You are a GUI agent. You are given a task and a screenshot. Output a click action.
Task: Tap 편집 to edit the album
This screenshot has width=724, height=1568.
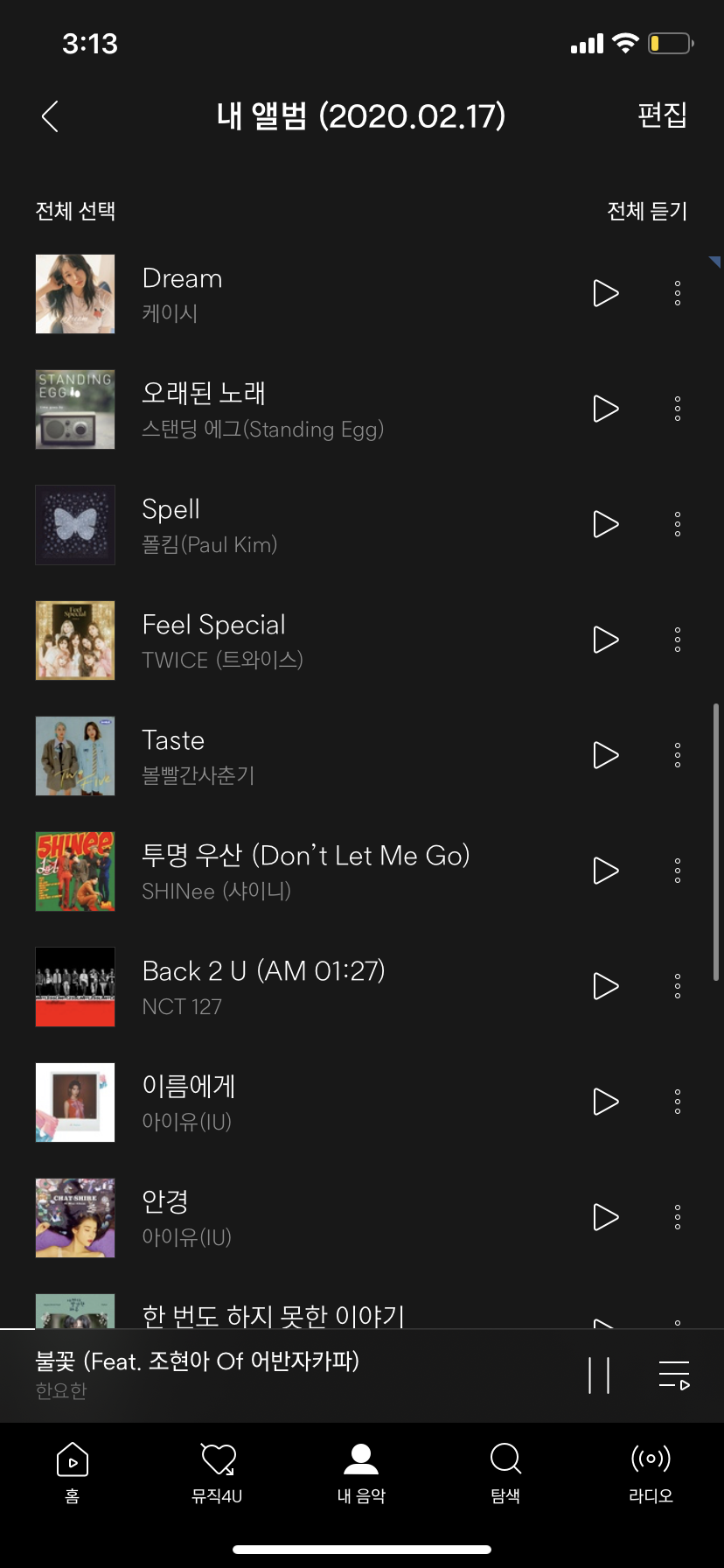point(663,116)
